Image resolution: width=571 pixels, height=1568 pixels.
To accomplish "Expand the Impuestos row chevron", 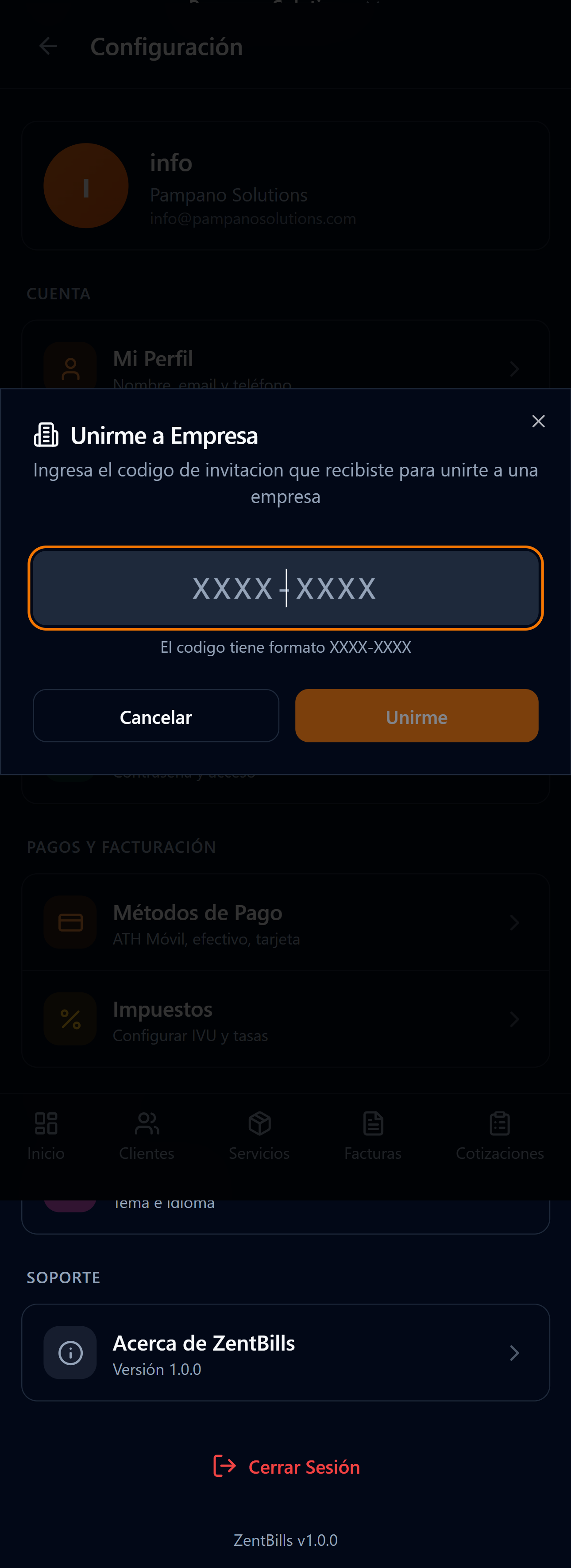I will point(514,1019).
